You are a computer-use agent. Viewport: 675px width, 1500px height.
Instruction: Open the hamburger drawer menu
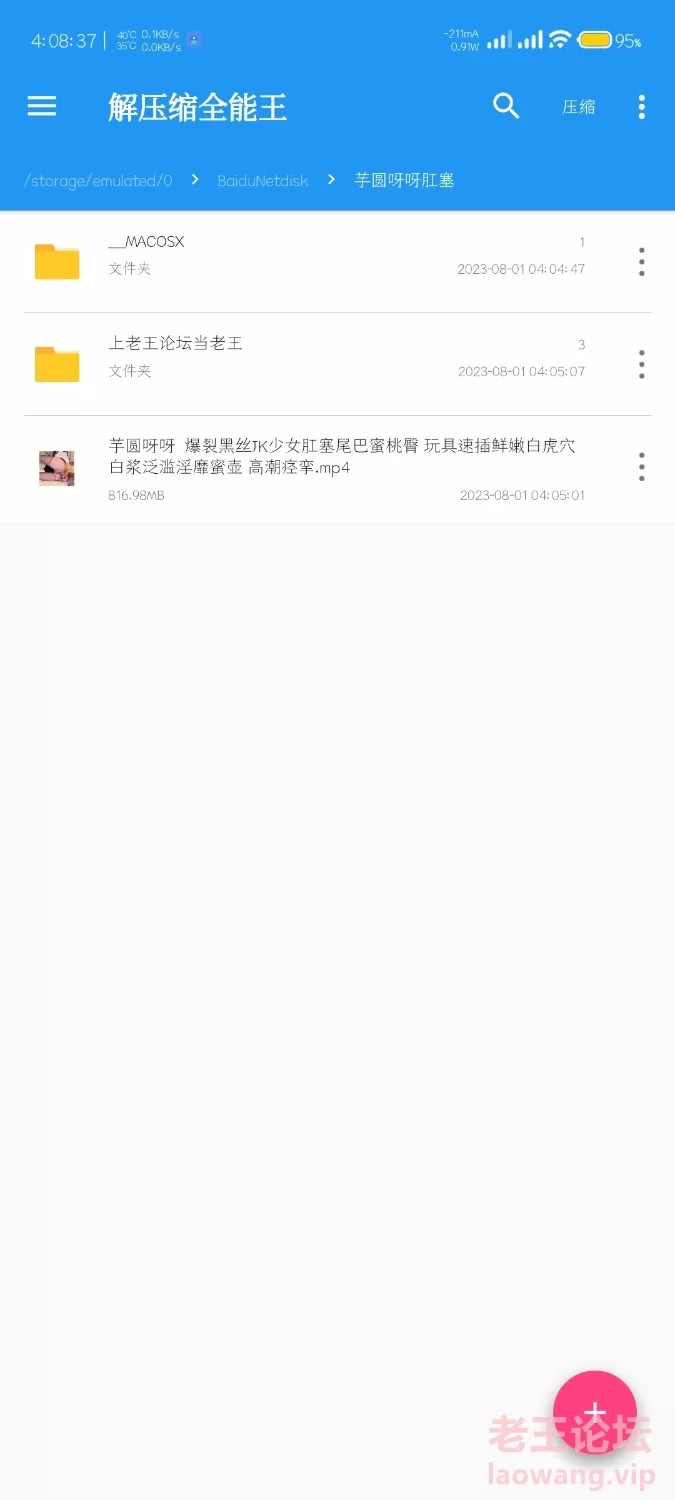[42, 106]
